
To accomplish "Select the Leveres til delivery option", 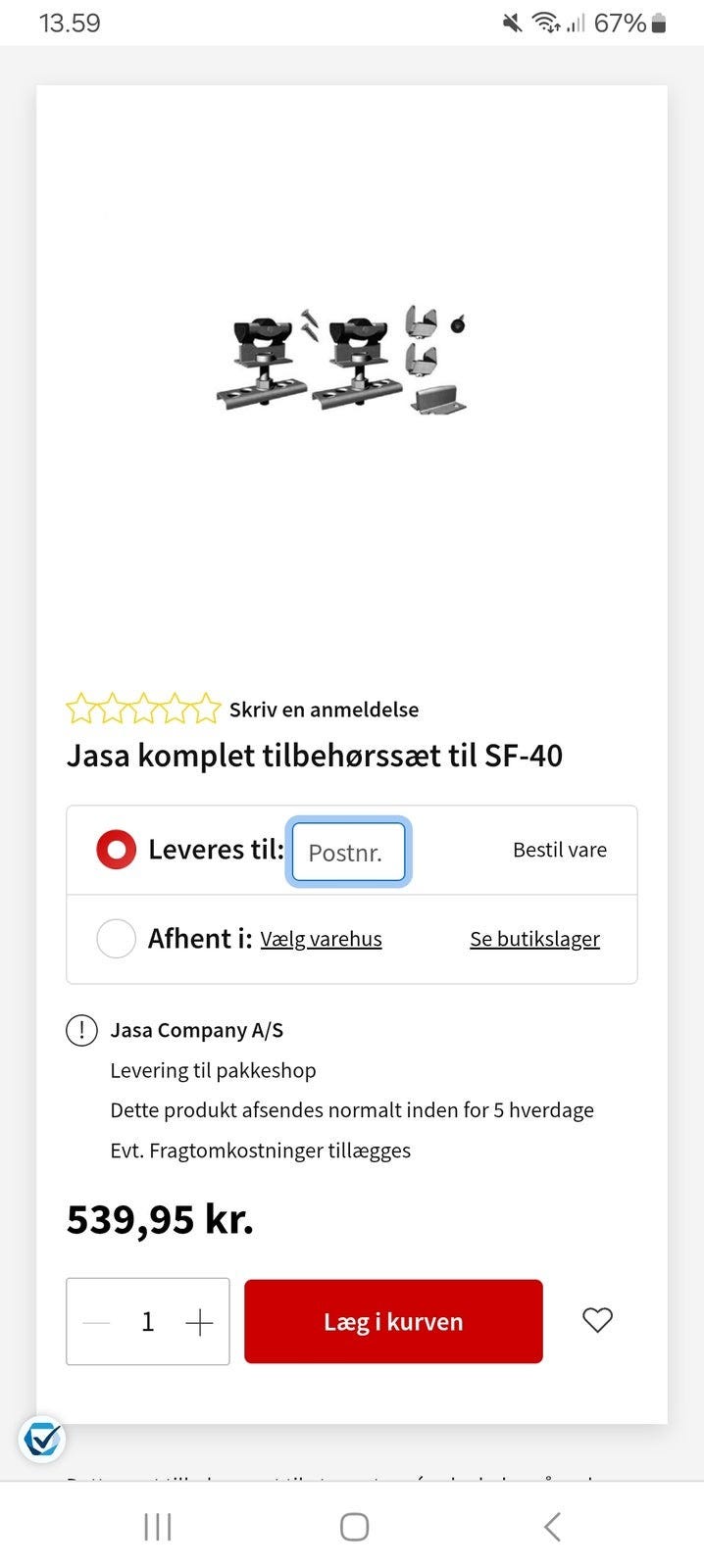I will coord(116,850).
